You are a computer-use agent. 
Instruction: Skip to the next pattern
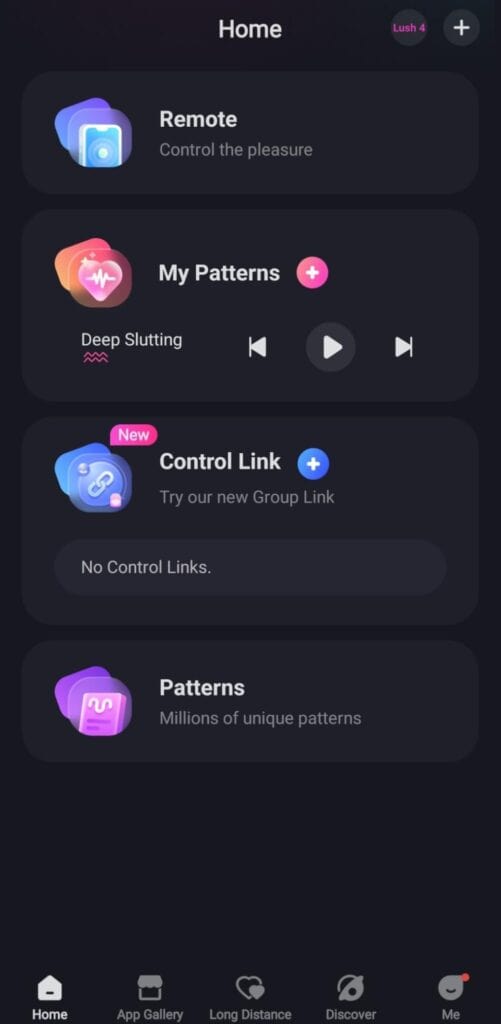click(x=404, y=347)
